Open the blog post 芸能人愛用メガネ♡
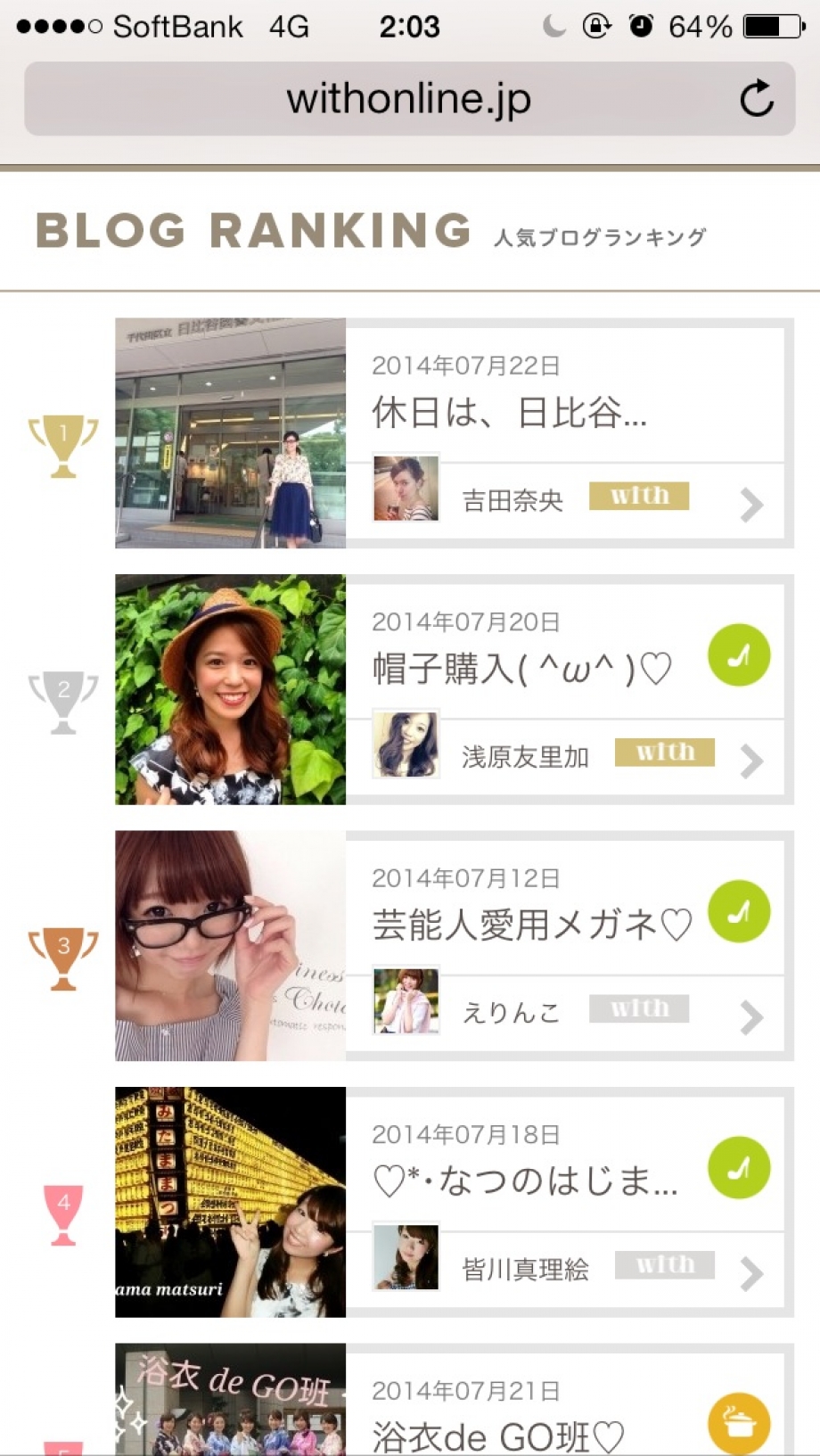Image resolution: width=820 pixels, height=1456 pixels. click(x=531, y=925)
